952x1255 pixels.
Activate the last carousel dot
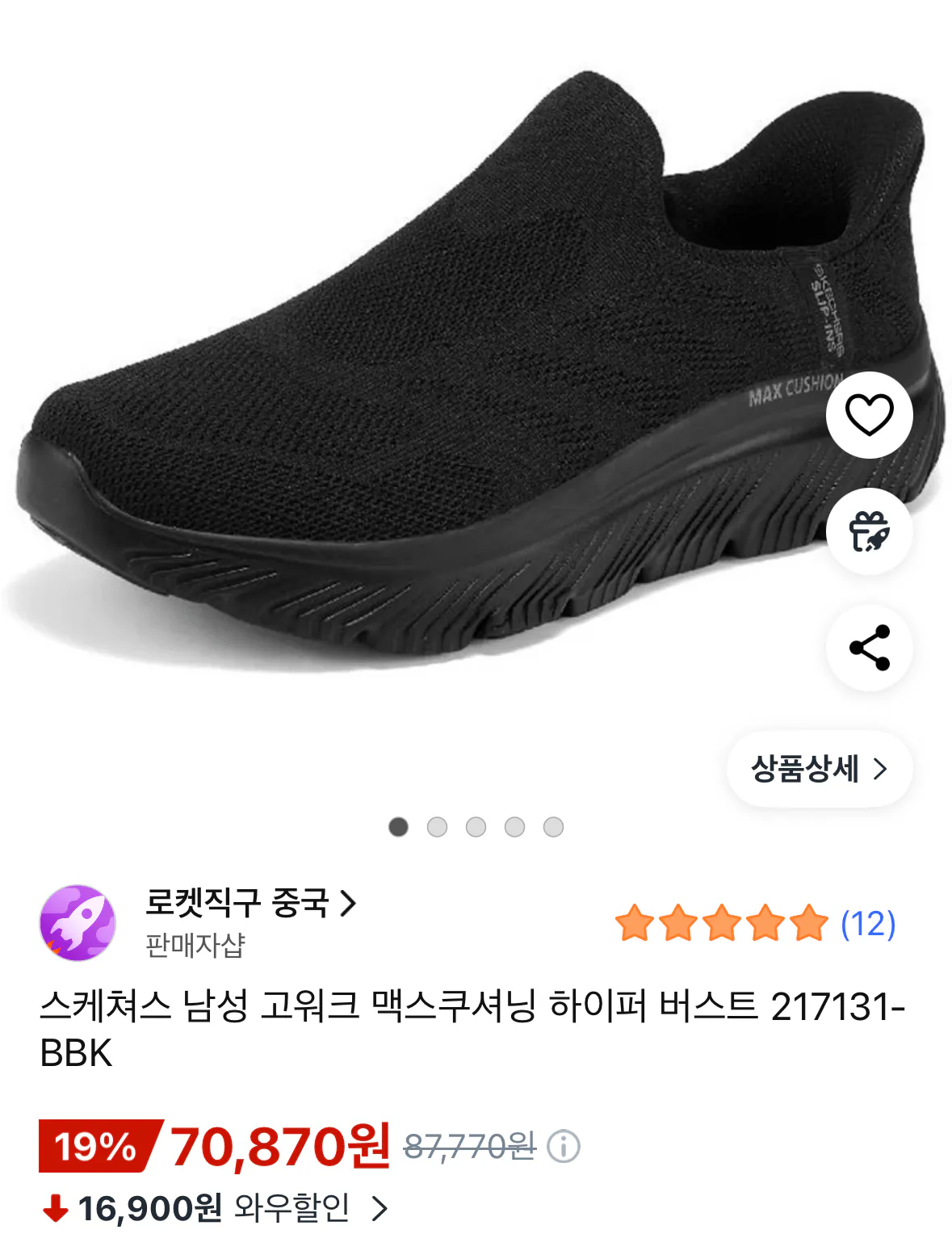coord(553,826)
